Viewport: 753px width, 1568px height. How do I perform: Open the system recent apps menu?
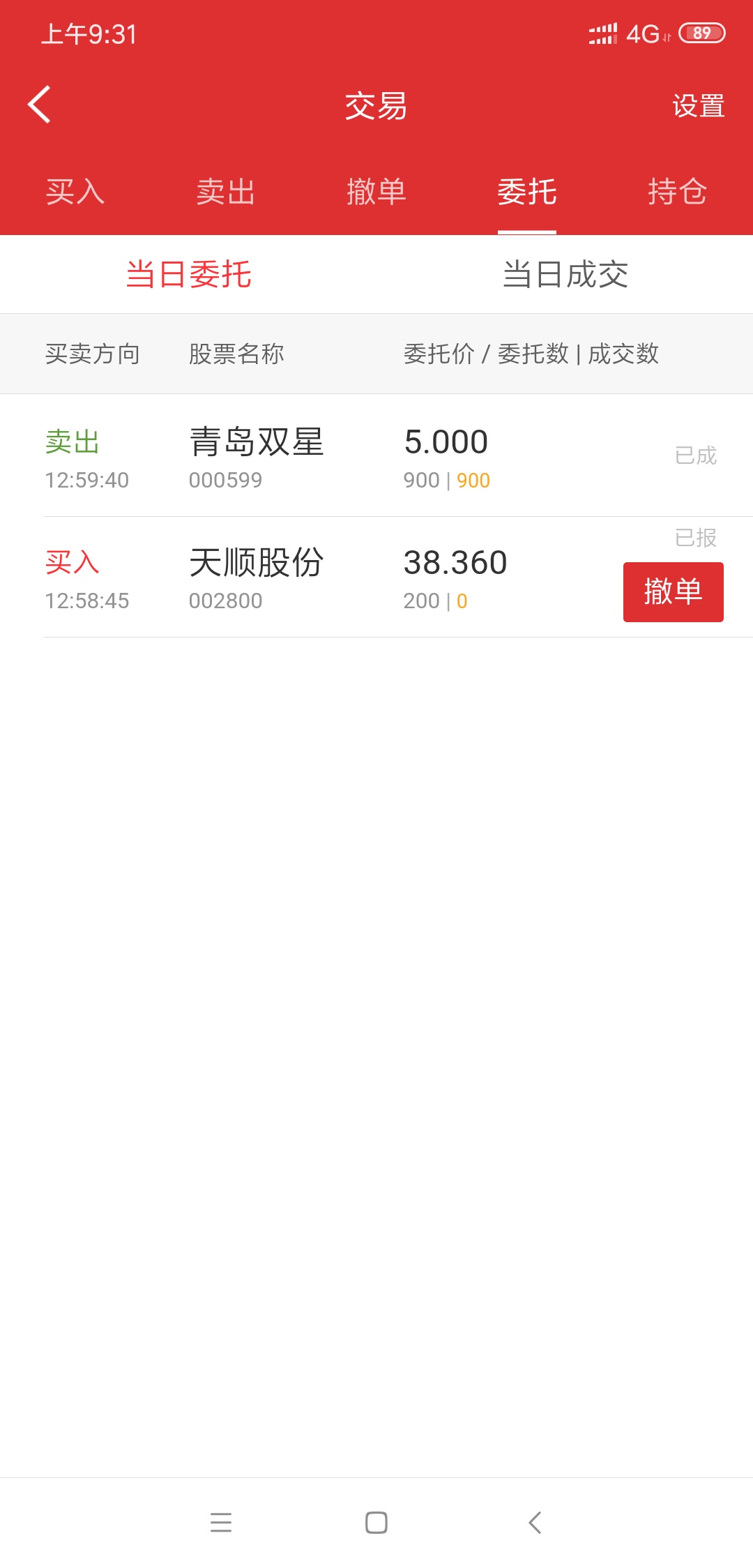coord(221,1522)
